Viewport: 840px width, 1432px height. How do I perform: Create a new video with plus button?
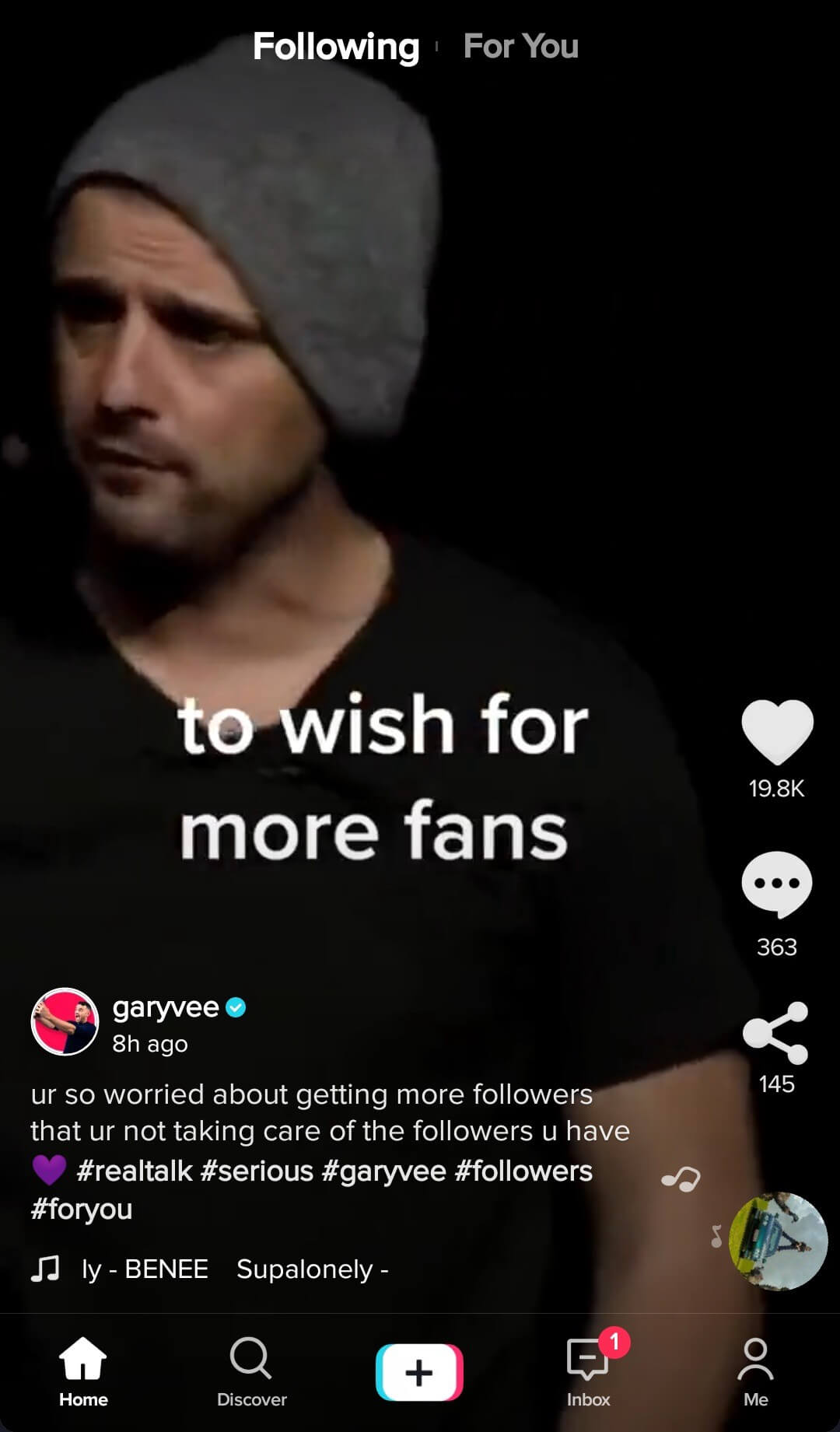tap(419, 1372)
